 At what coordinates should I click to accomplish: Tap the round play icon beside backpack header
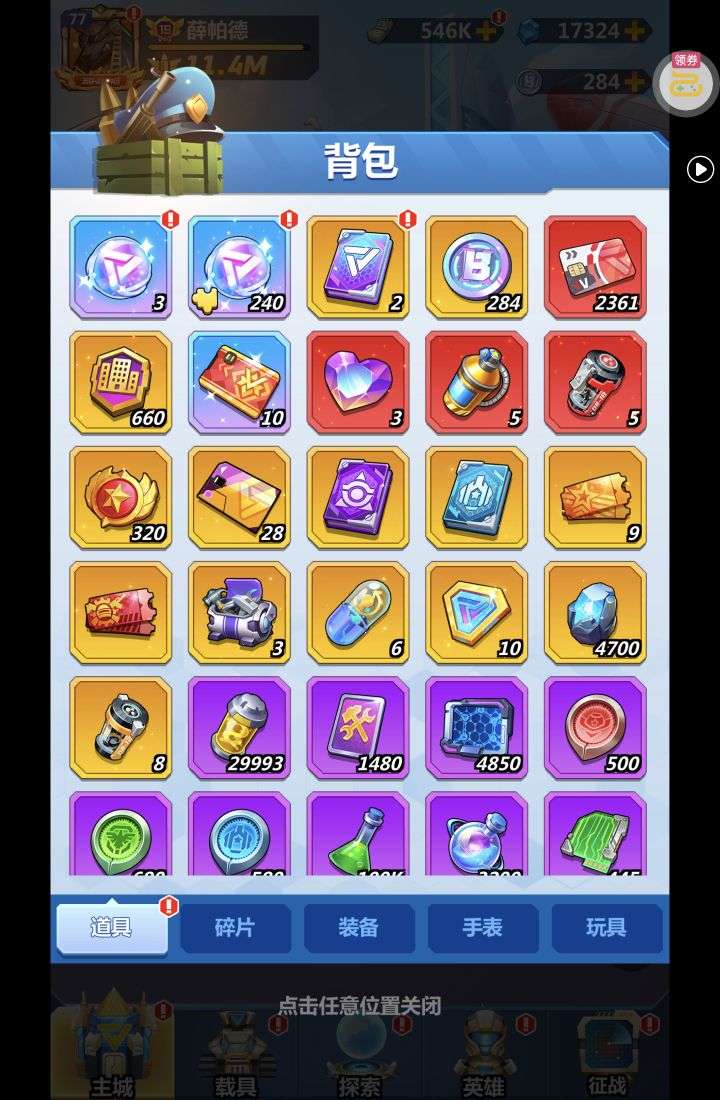pyautogui.click(x=700, y=169)
